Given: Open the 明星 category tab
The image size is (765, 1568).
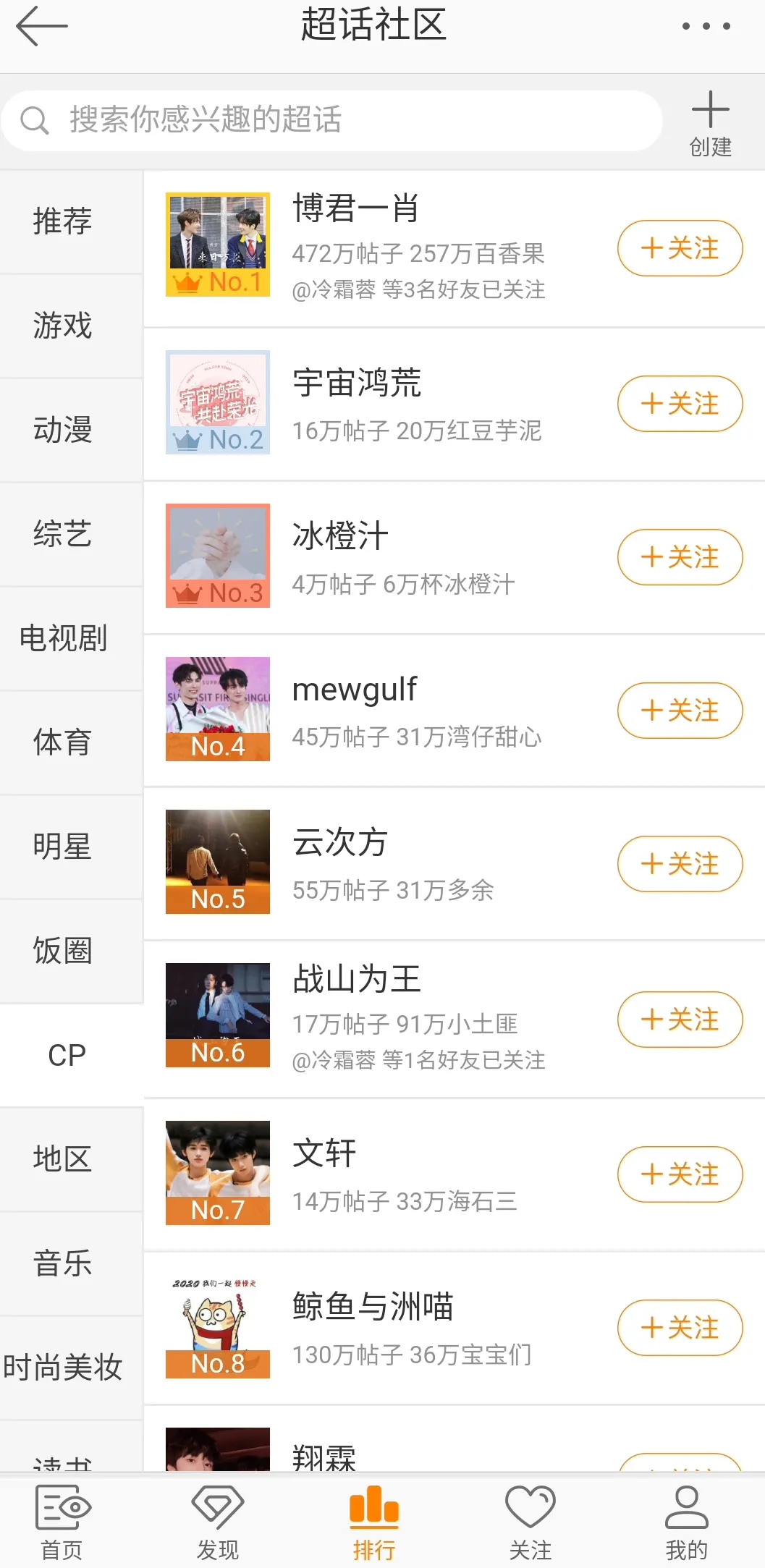Looking at the screenshot, I should (x=62, y=847).
